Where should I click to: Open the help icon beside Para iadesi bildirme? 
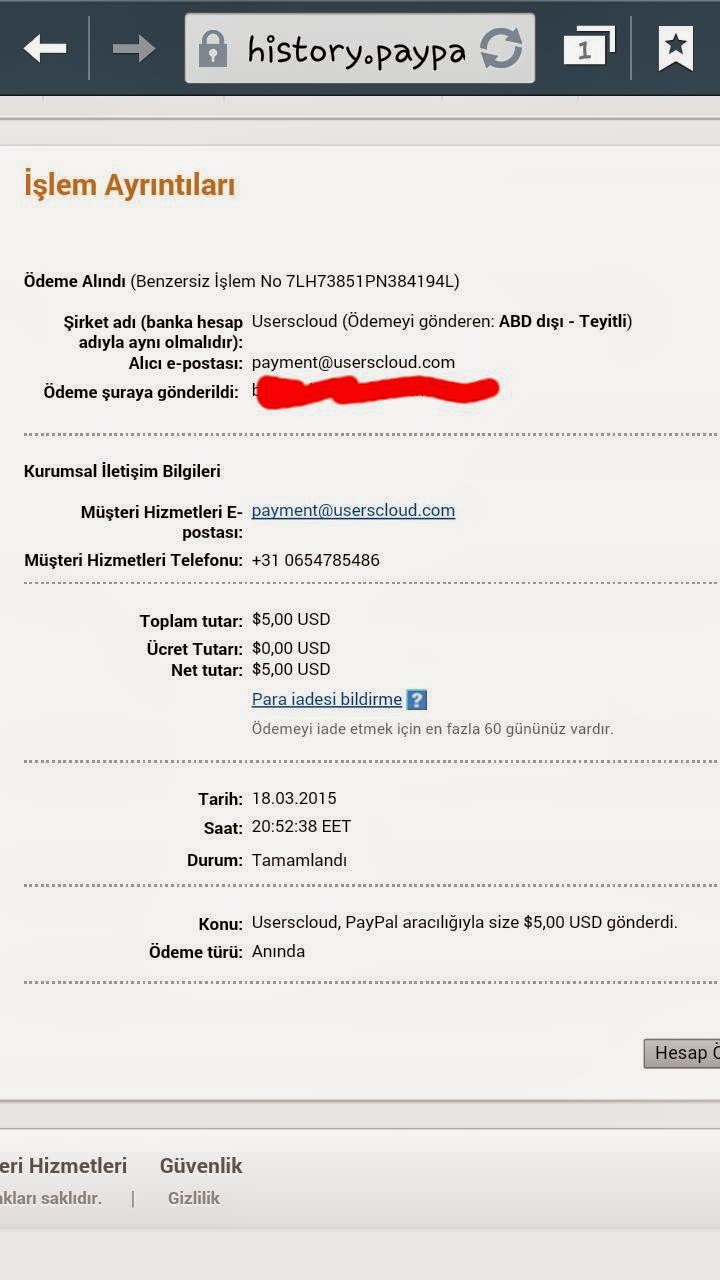417,700
